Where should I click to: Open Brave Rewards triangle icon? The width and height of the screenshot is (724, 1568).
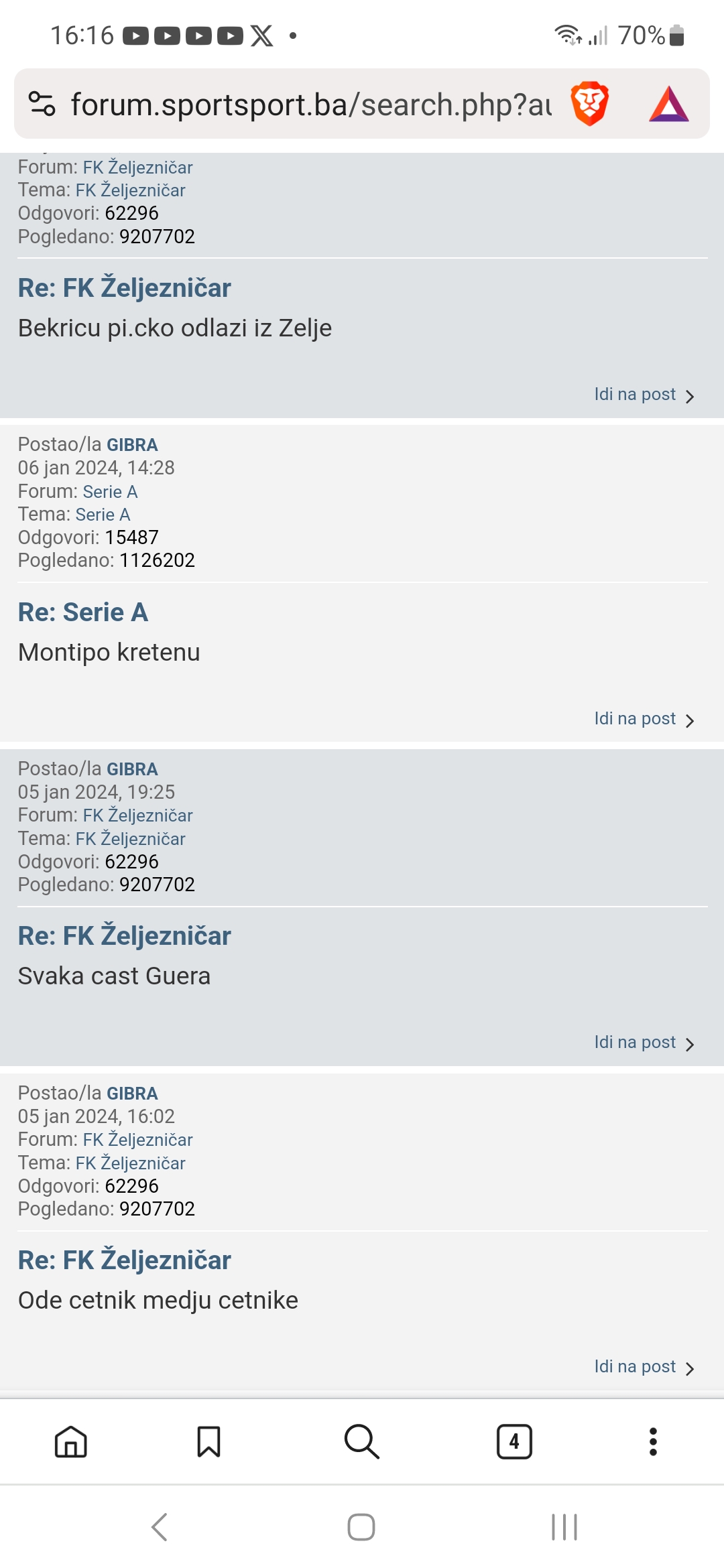click(x=669, y=104)
